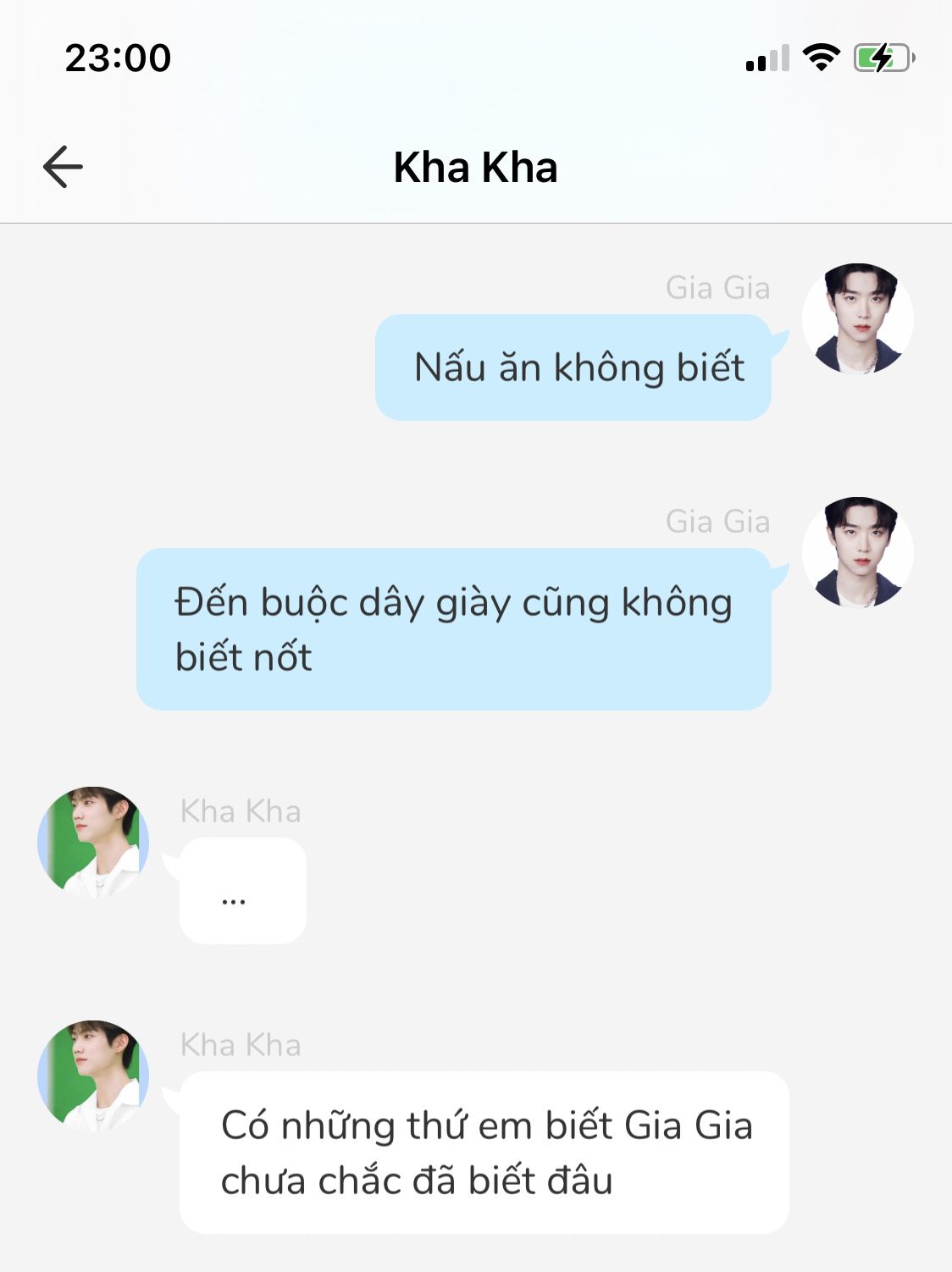This screenshot has width=952, height=1272.
Task: Open Kha Kha's avatar beside the '...' message
Action: pos(93,842)
